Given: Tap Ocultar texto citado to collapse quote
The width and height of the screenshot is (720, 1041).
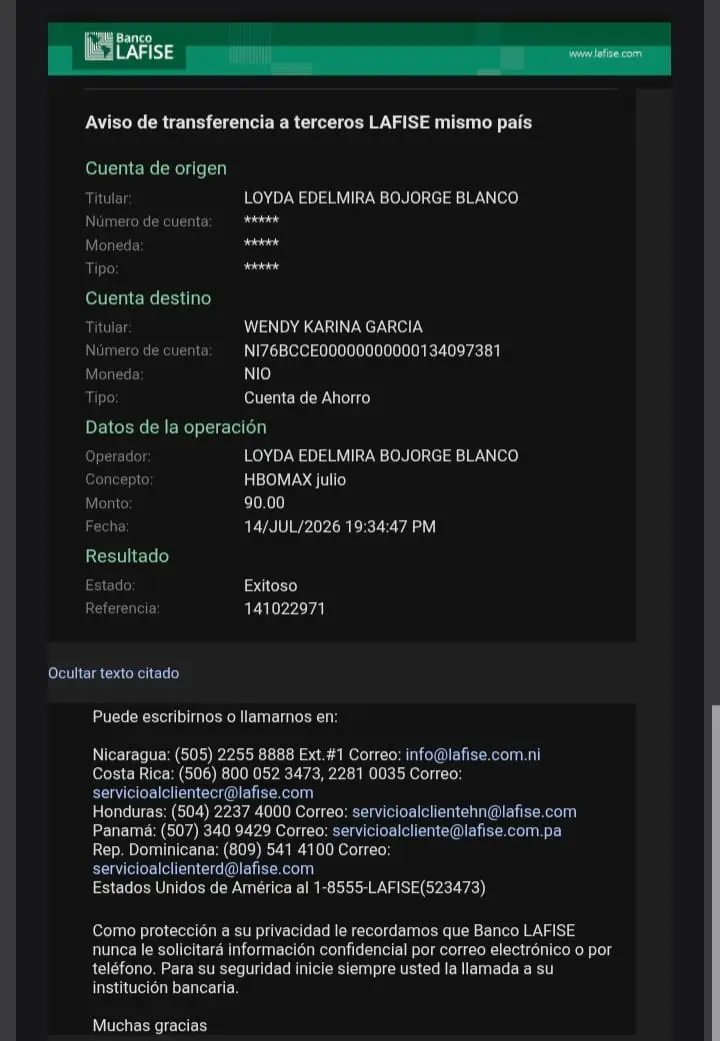Looking at the screenshot, I should [x=114, y=673].
